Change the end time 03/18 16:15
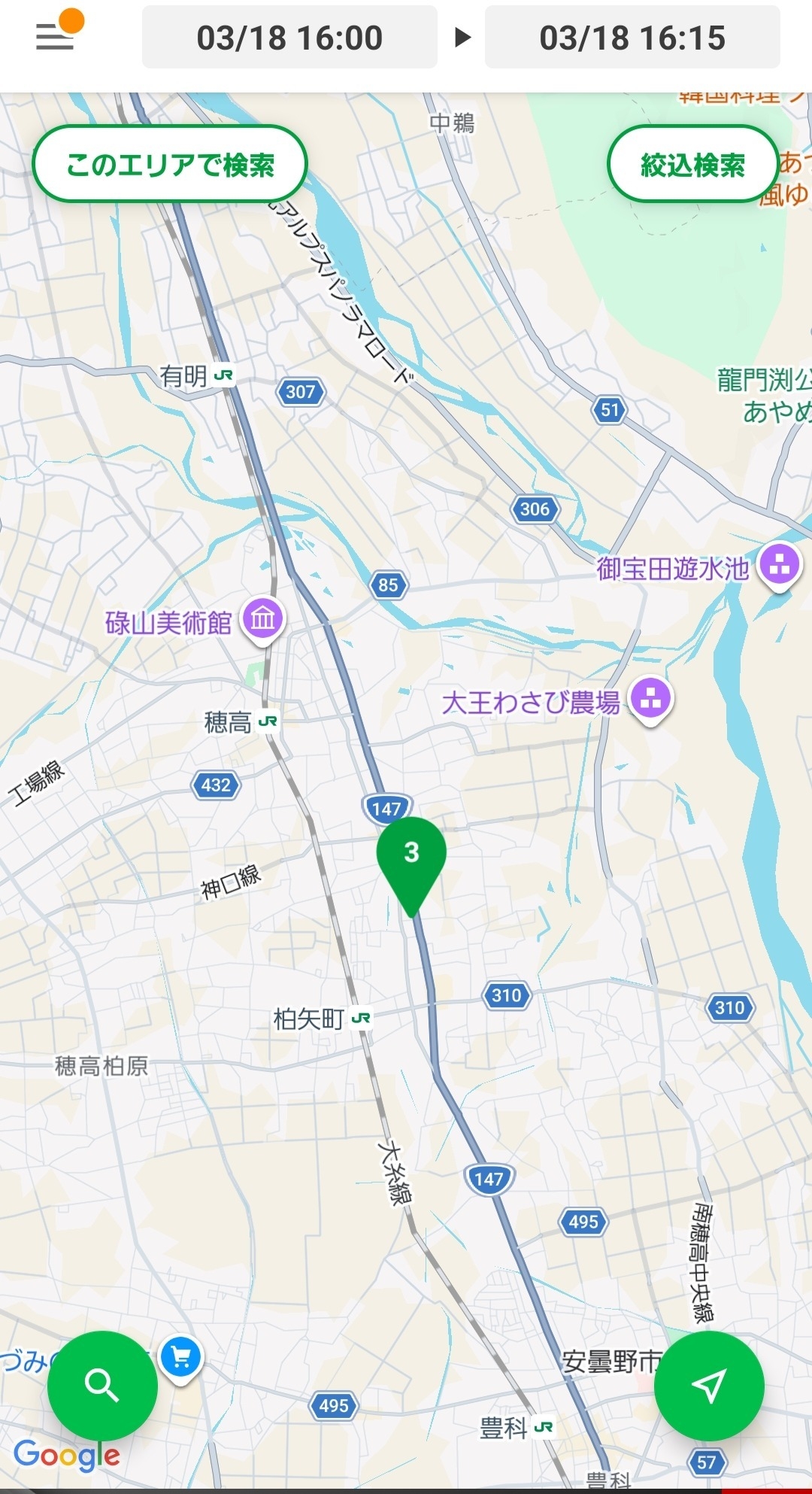The height and width of the screenshot is (1494, 812). click(x=632, y=38)
